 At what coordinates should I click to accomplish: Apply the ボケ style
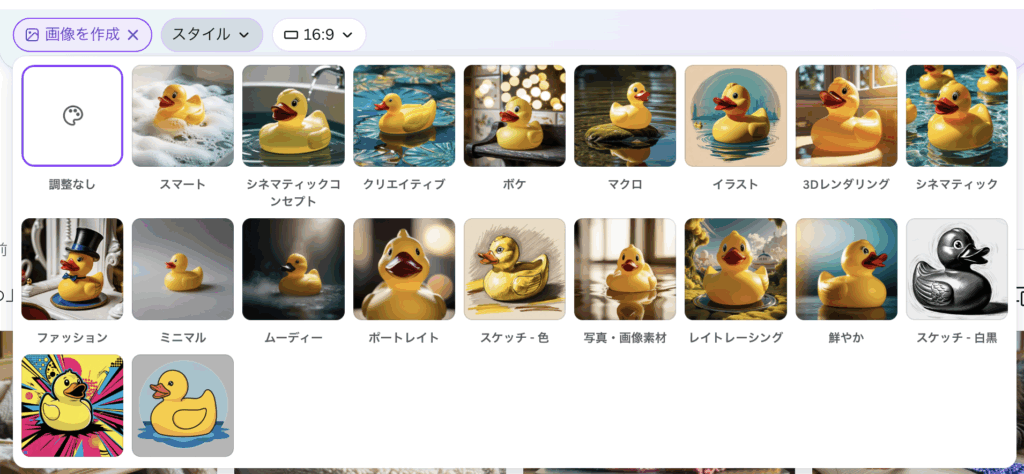pyautogui.click(x=514, y=116)
